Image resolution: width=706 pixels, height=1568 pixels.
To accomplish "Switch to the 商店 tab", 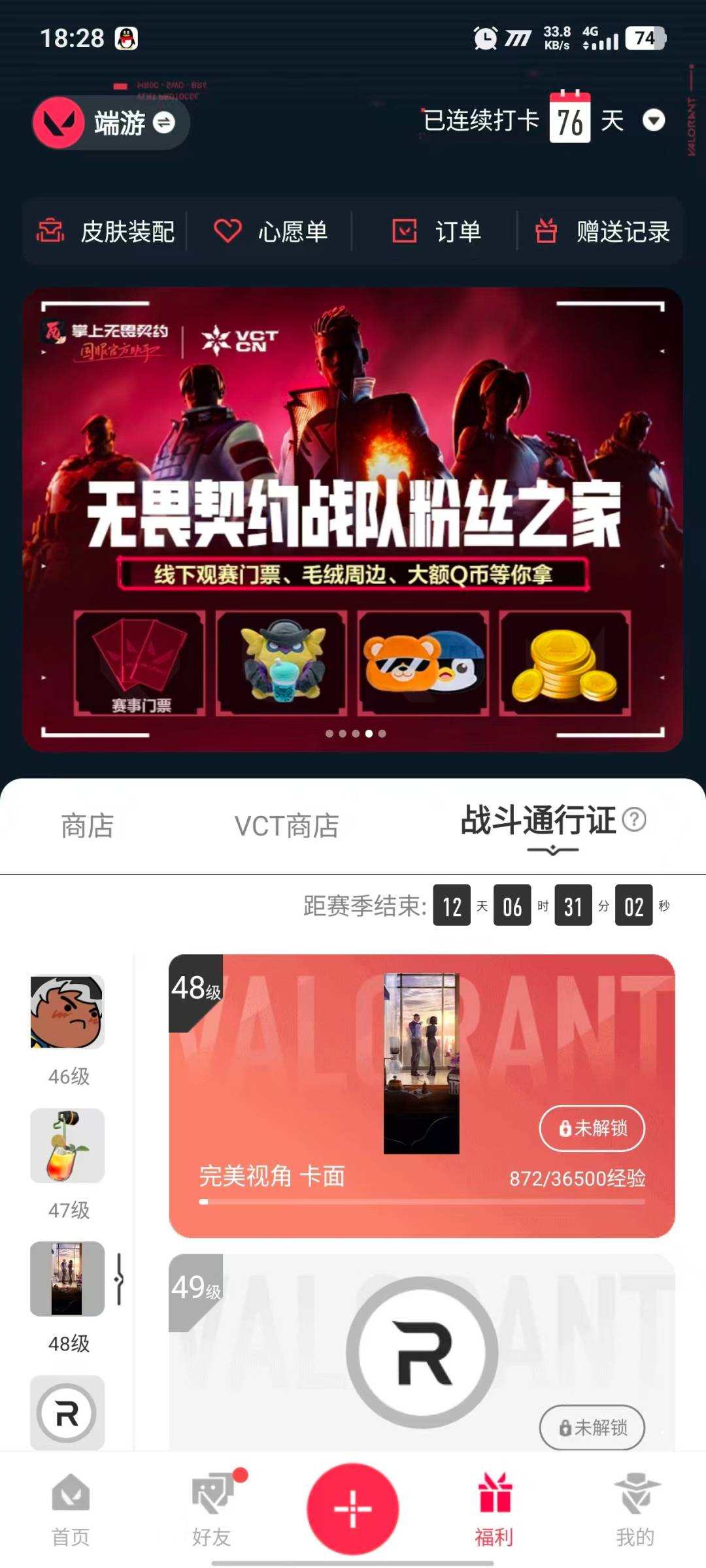I will point(86,826).
